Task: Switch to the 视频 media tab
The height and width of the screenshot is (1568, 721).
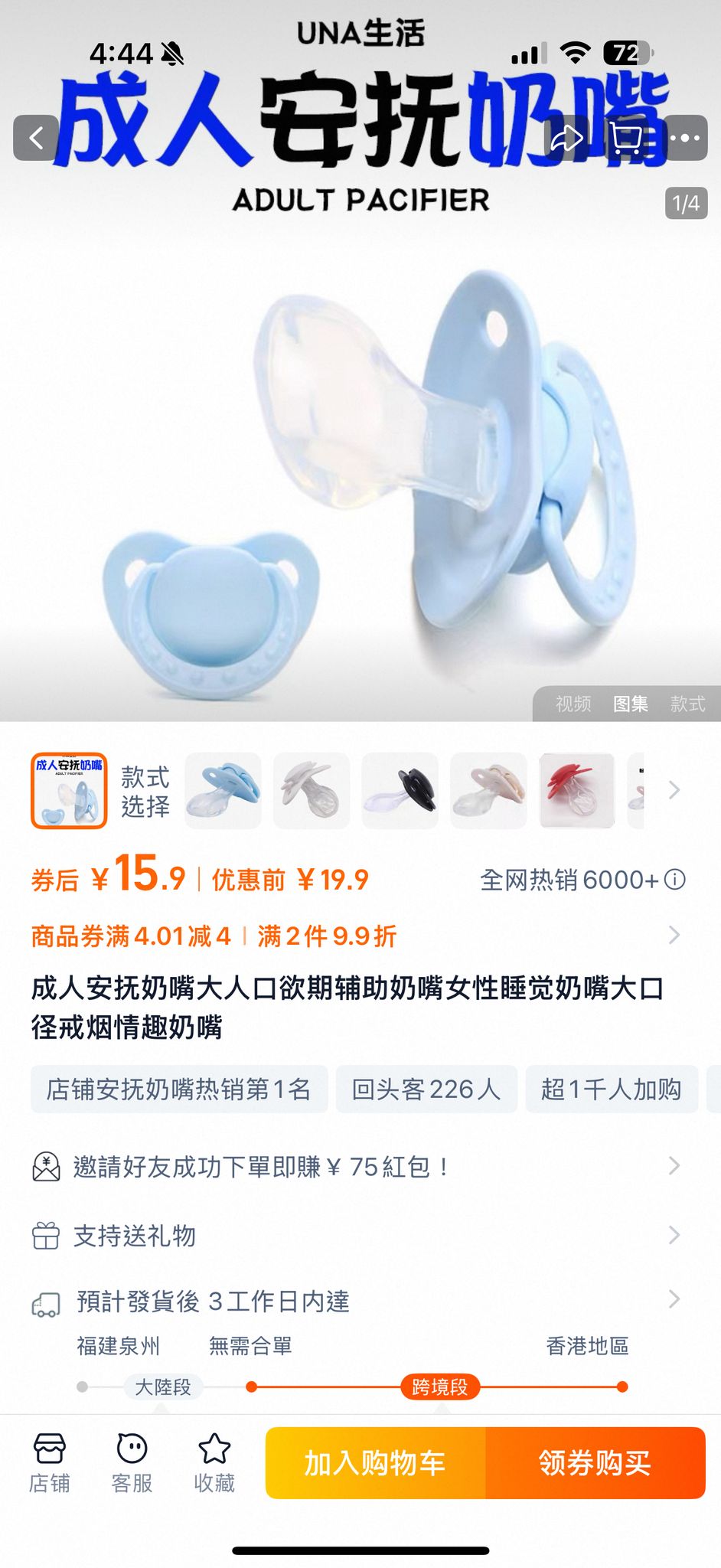Action: [573, 704]
